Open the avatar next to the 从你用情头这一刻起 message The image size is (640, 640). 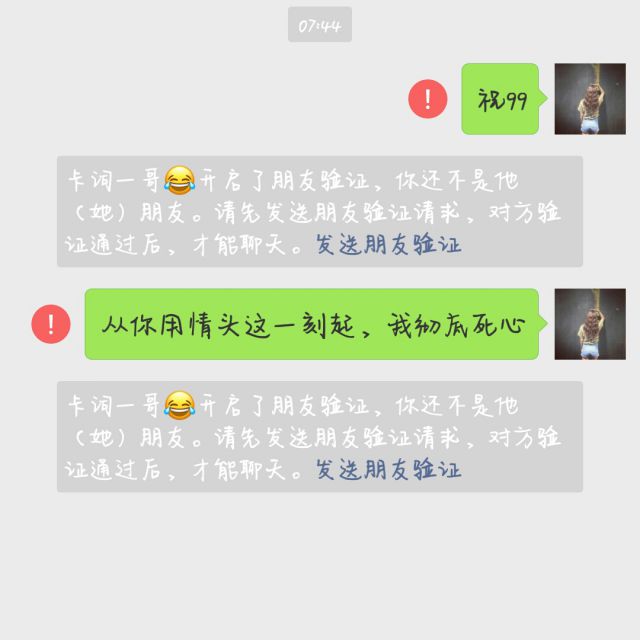click(590, 324)
